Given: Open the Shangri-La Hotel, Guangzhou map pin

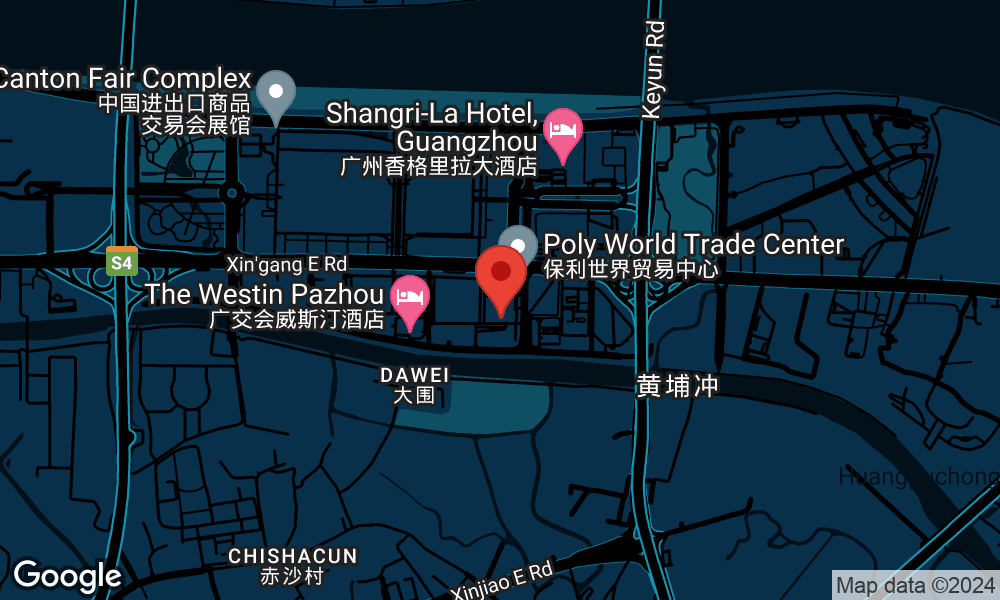Looking at the screenshot, I should tap(562, 131).
